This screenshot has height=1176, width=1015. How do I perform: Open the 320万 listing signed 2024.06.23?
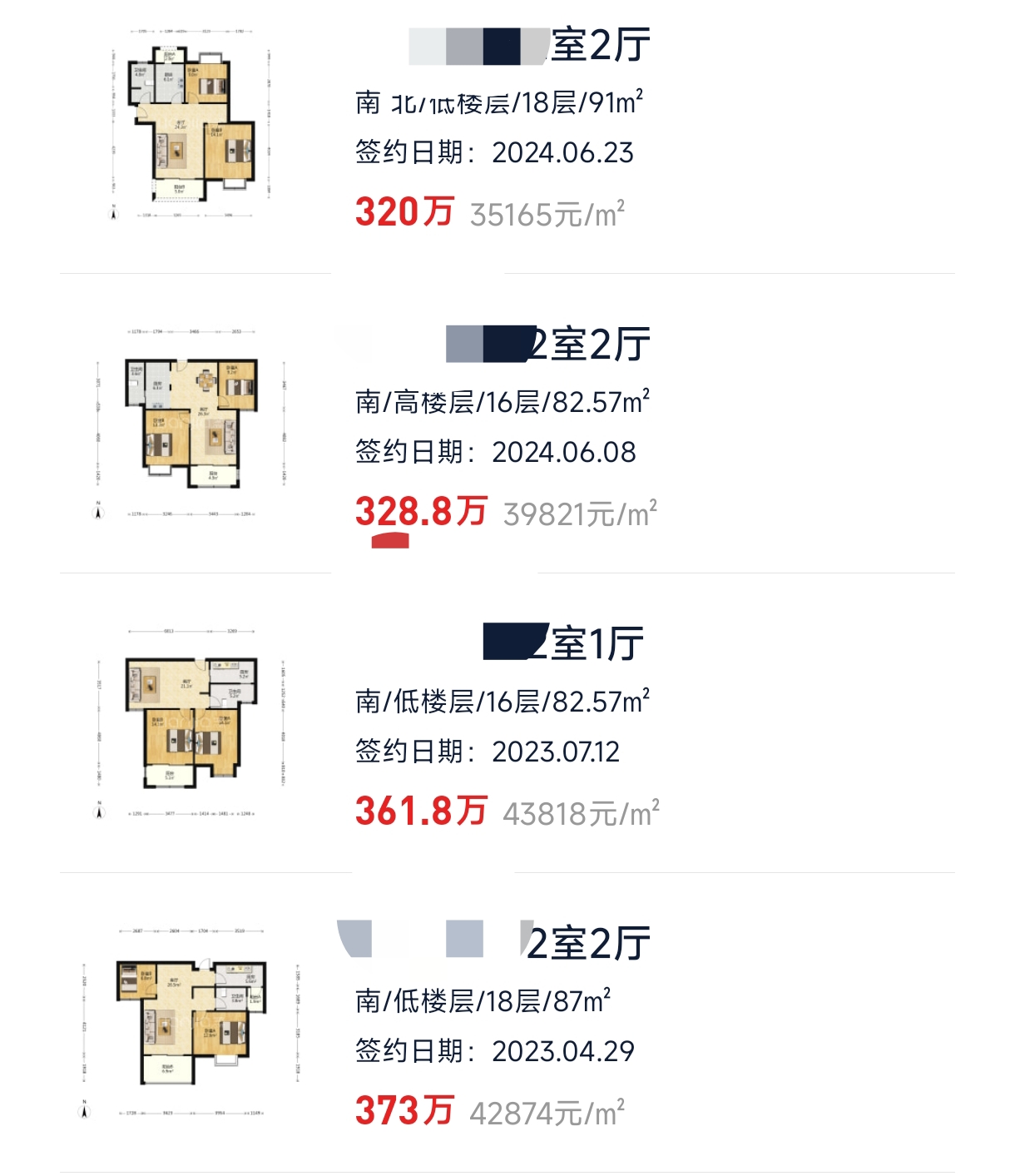pyautogui.click(x=499, y=129)
